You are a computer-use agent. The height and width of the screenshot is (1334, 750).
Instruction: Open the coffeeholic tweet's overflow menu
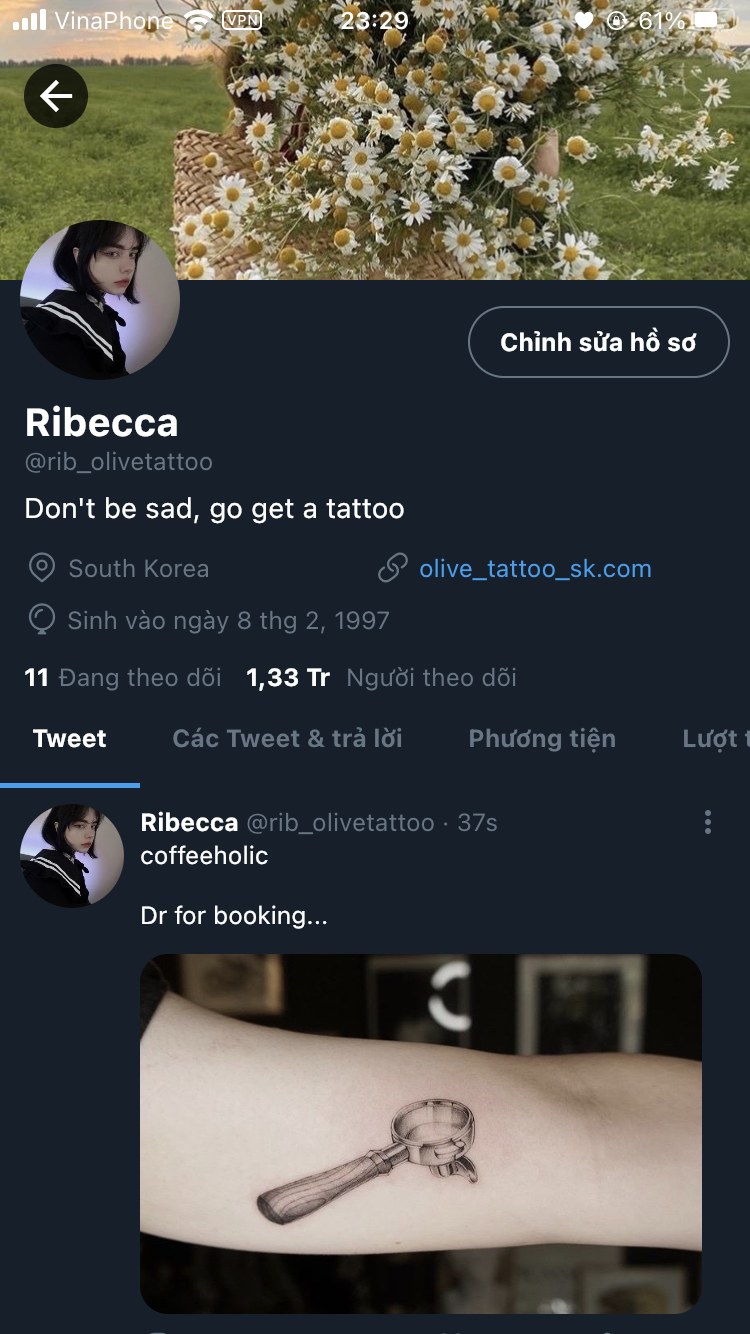coord(708,822)
